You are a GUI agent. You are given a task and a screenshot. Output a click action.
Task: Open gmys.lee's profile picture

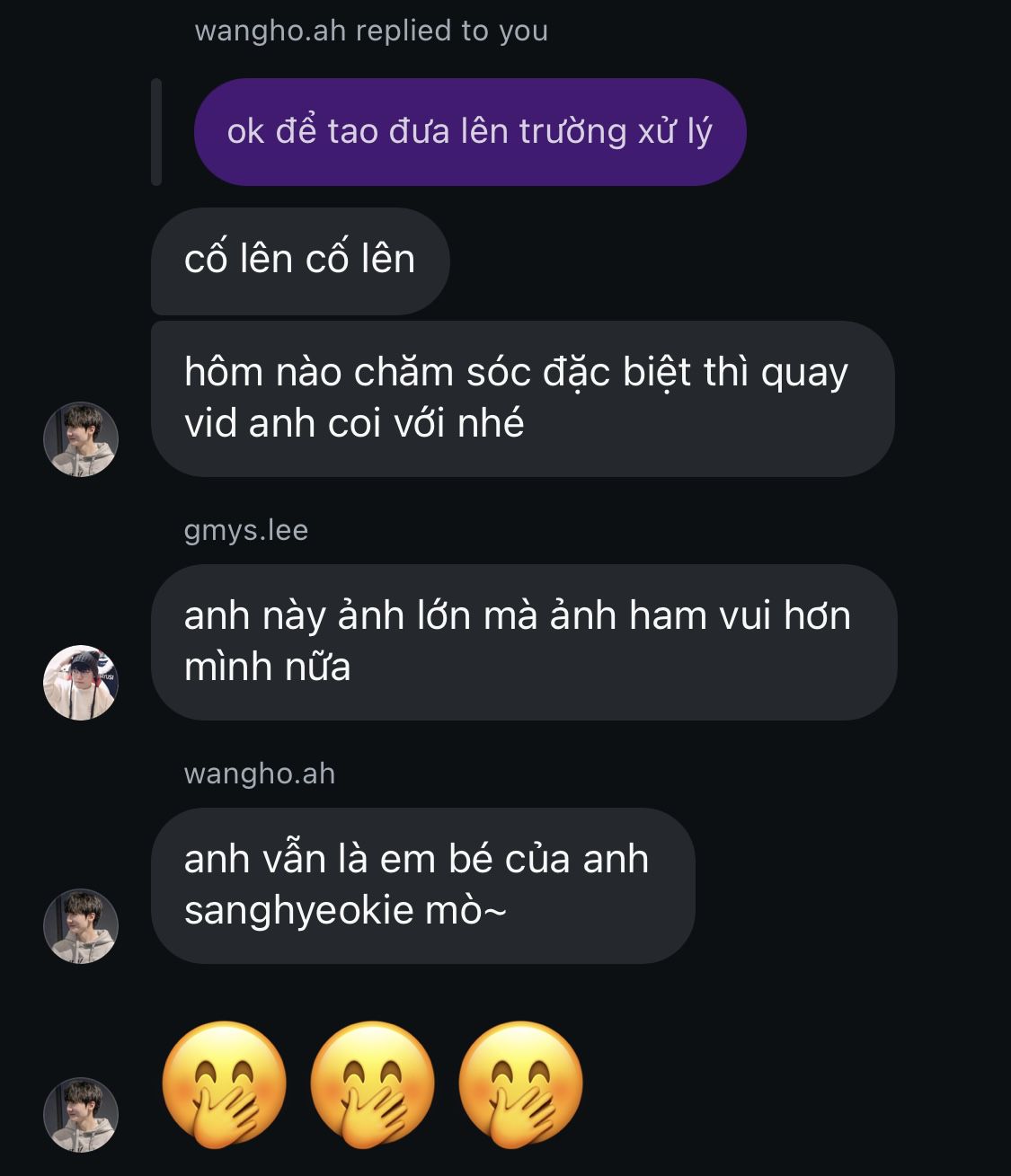point(81,682)
